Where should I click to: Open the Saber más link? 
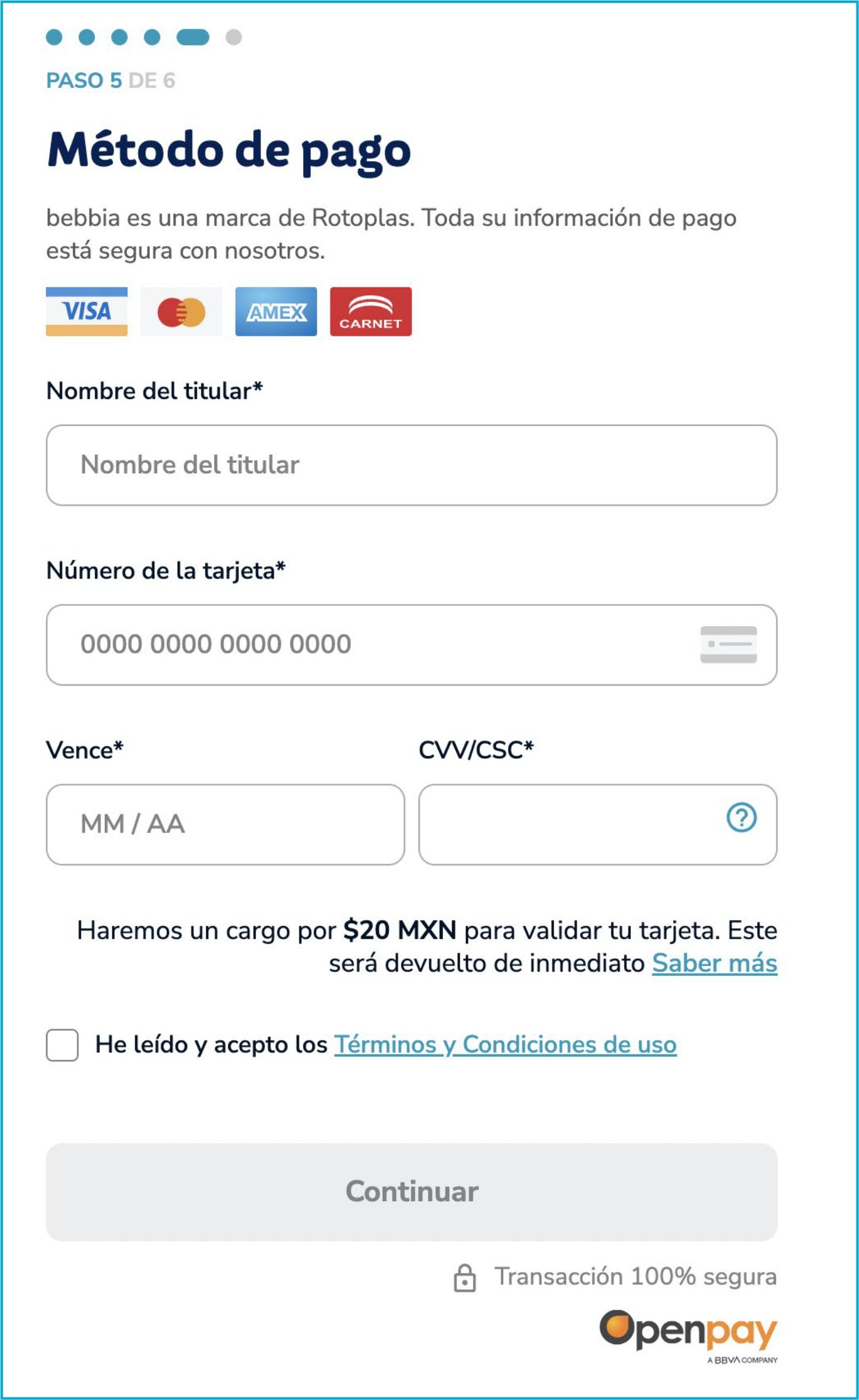tap(714, 963)
